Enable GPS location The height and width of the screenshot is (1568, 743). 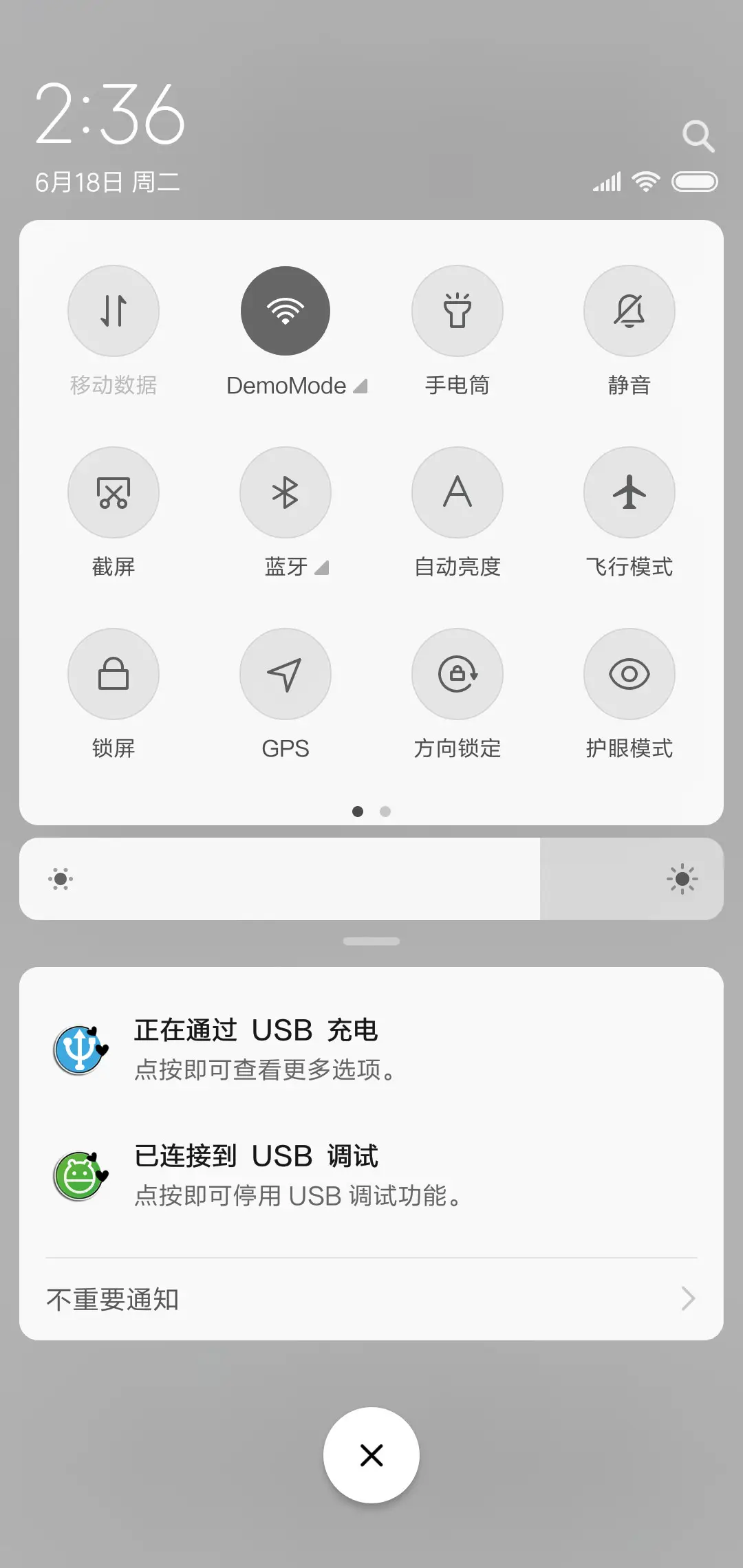point(286,674)
